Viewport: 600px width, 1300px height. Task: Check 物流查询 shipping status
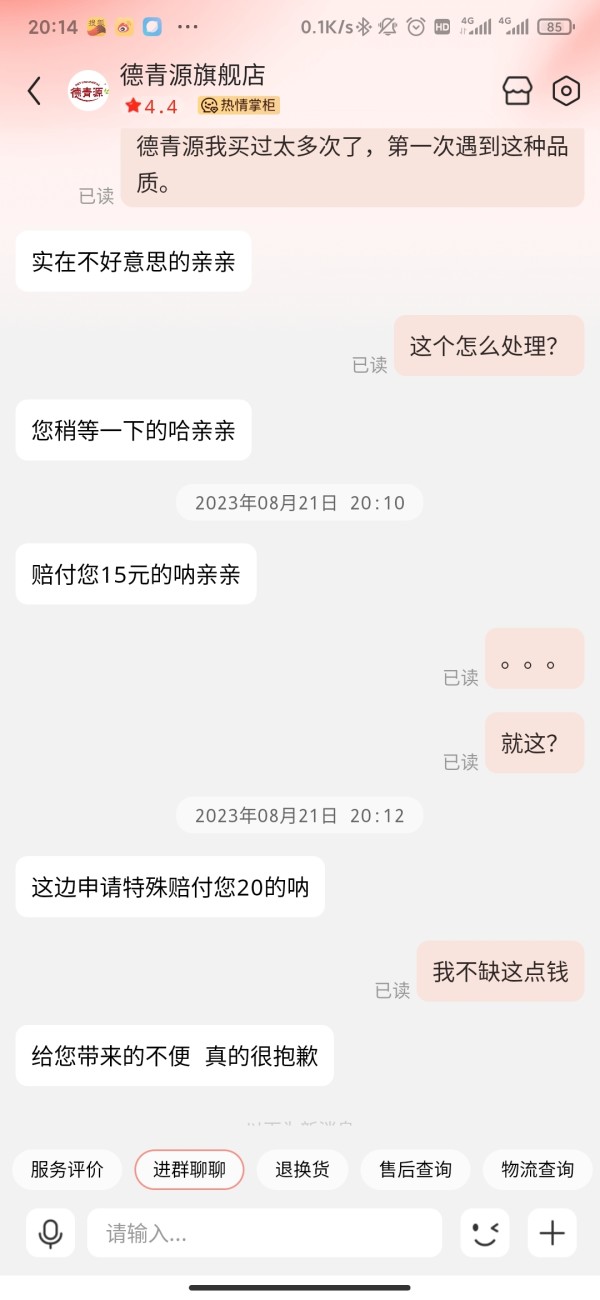click(x=538, y=1169)
